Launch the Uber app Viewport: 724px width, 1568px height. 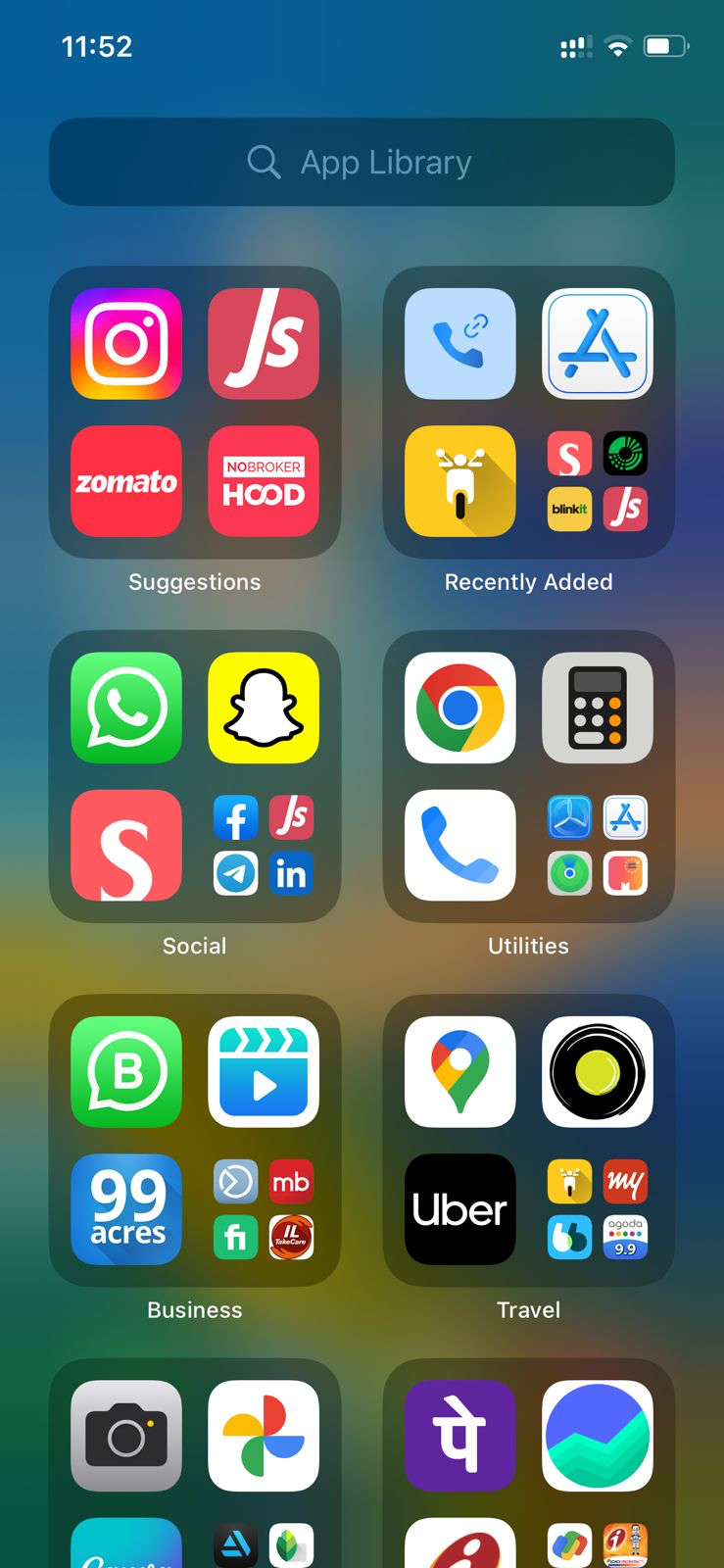coord(459,1209)
